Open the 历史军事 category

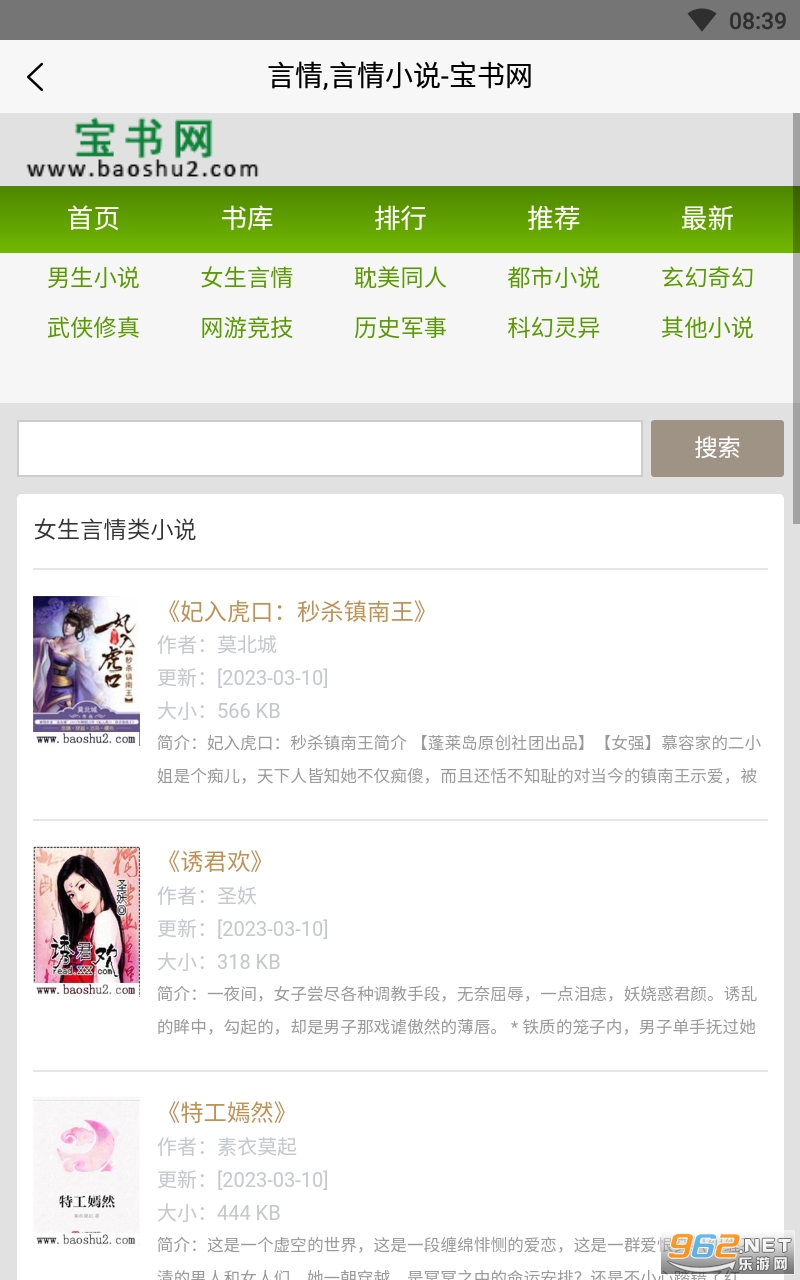[x=400, y=327]
